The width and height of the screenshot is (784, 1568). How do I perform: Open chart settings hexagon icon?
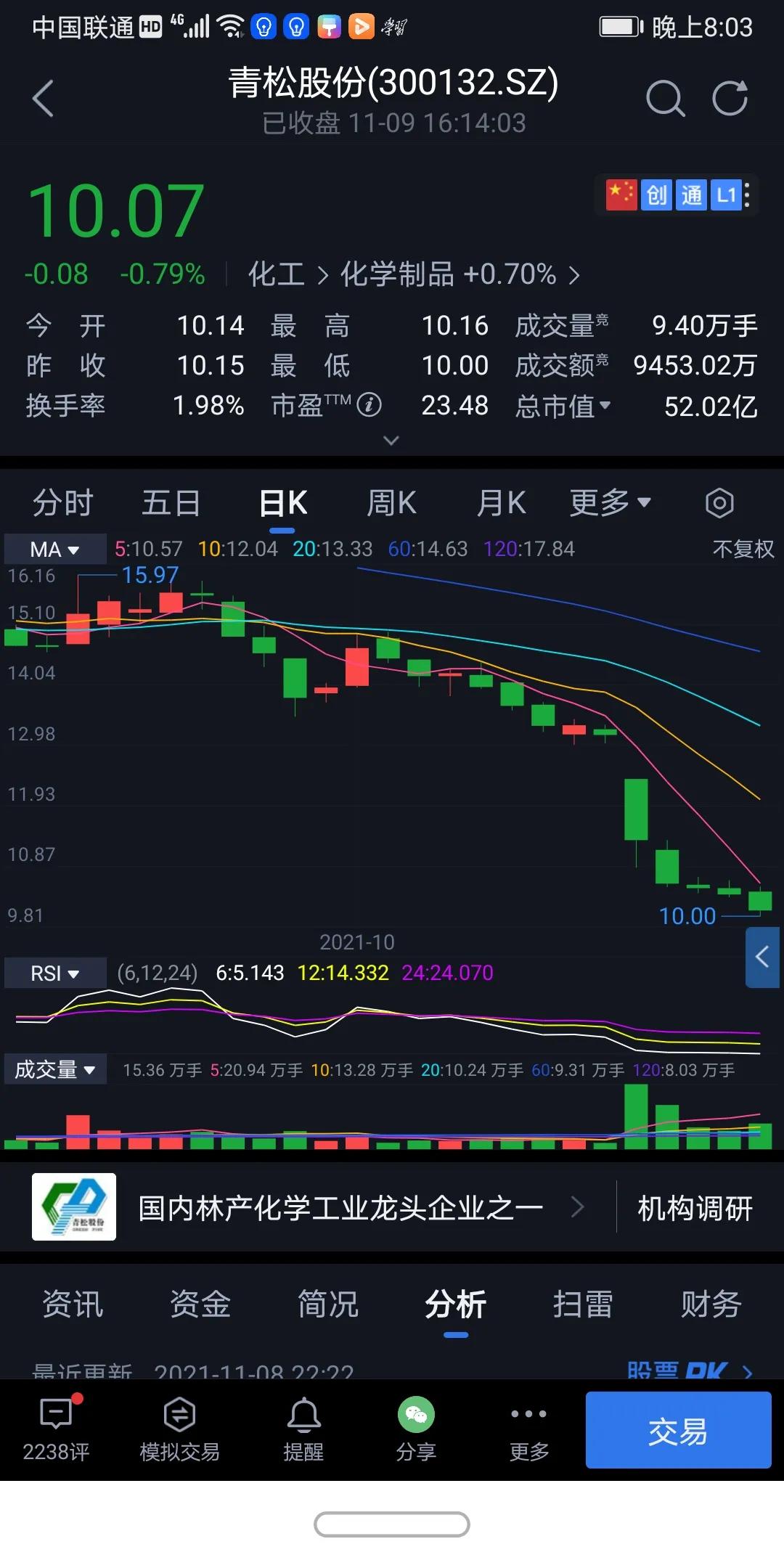click(719, 503)
